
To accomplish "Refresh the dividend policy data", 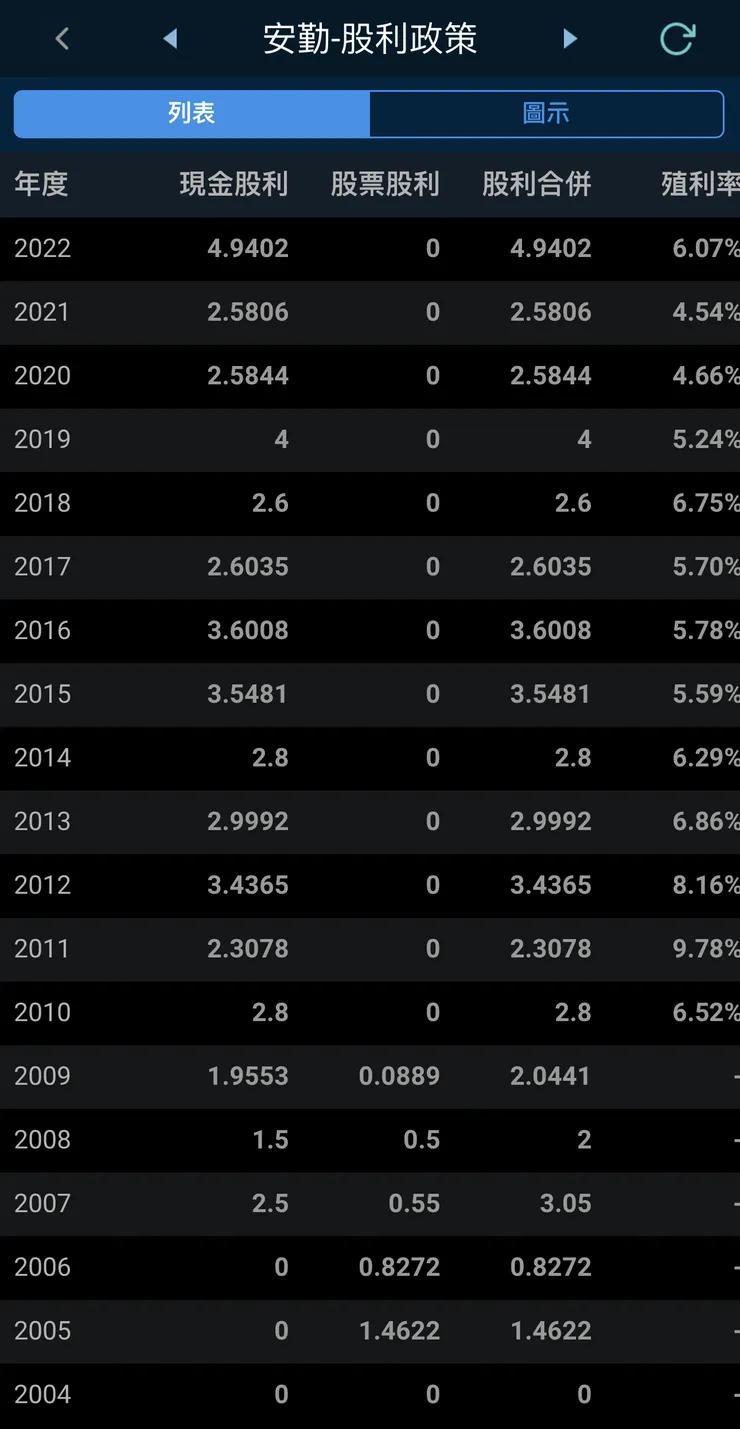I will pyautogui.click(x=677, y=39).
